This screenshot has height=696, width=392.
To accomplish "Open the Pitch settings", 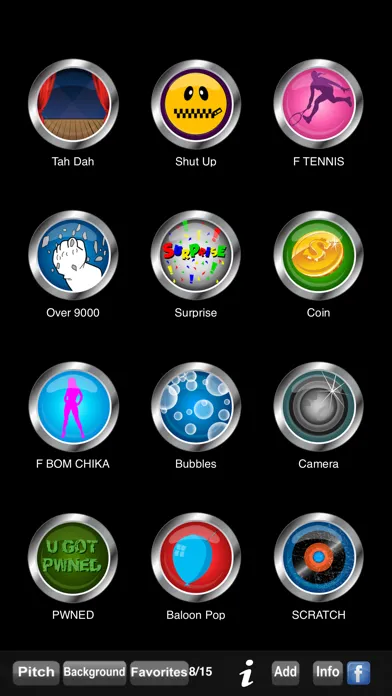I will [x=36, y=672].
